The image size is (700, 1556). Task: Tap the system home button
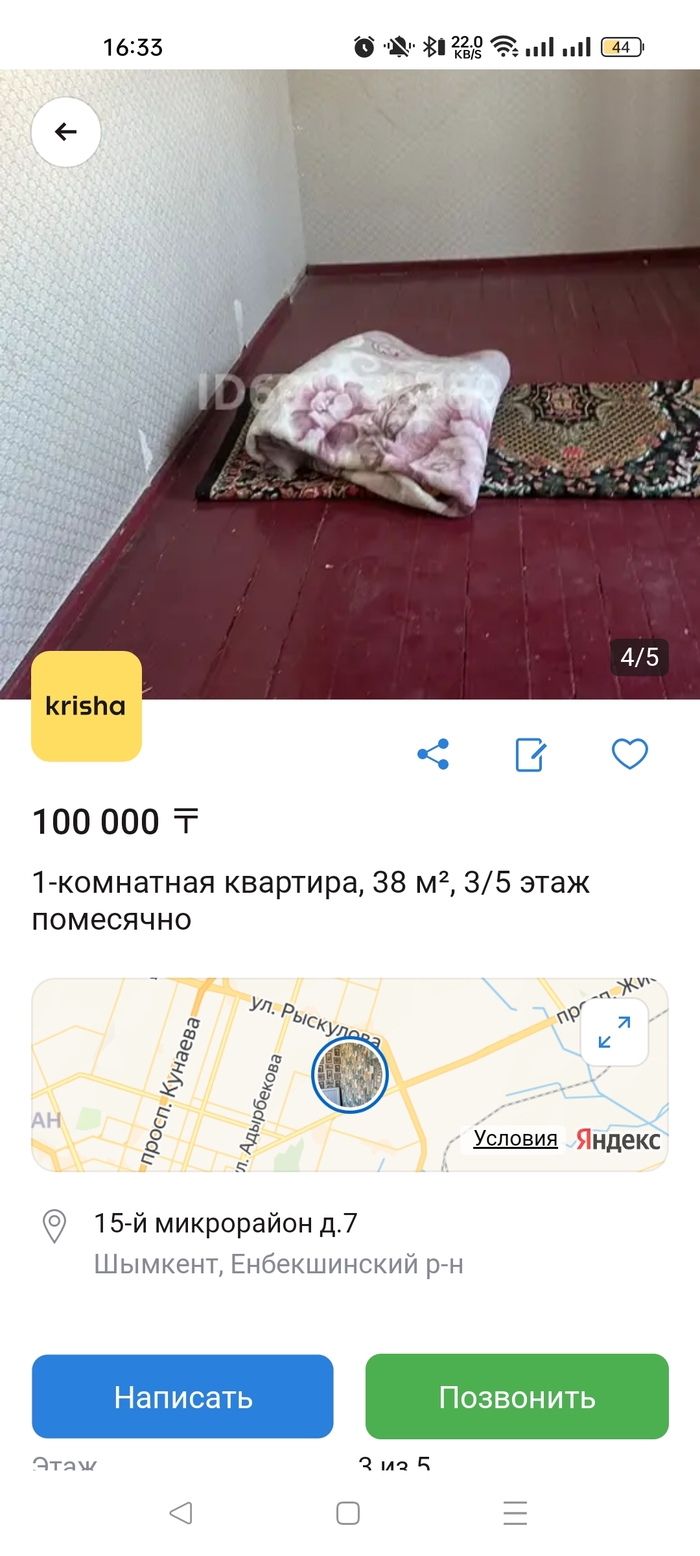348,1513
